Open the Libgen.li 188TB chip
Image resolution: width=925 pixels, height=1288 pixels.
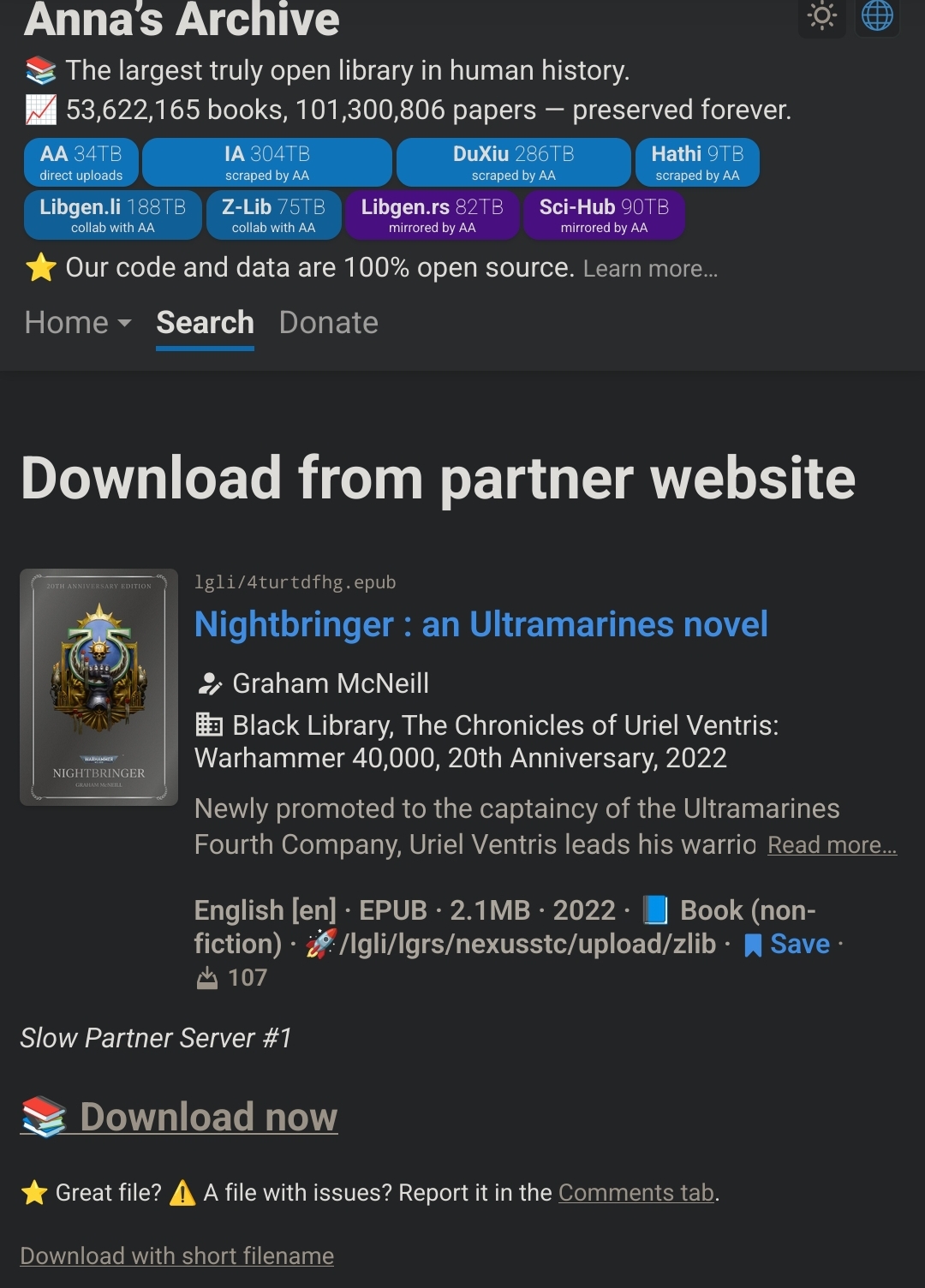112,215
